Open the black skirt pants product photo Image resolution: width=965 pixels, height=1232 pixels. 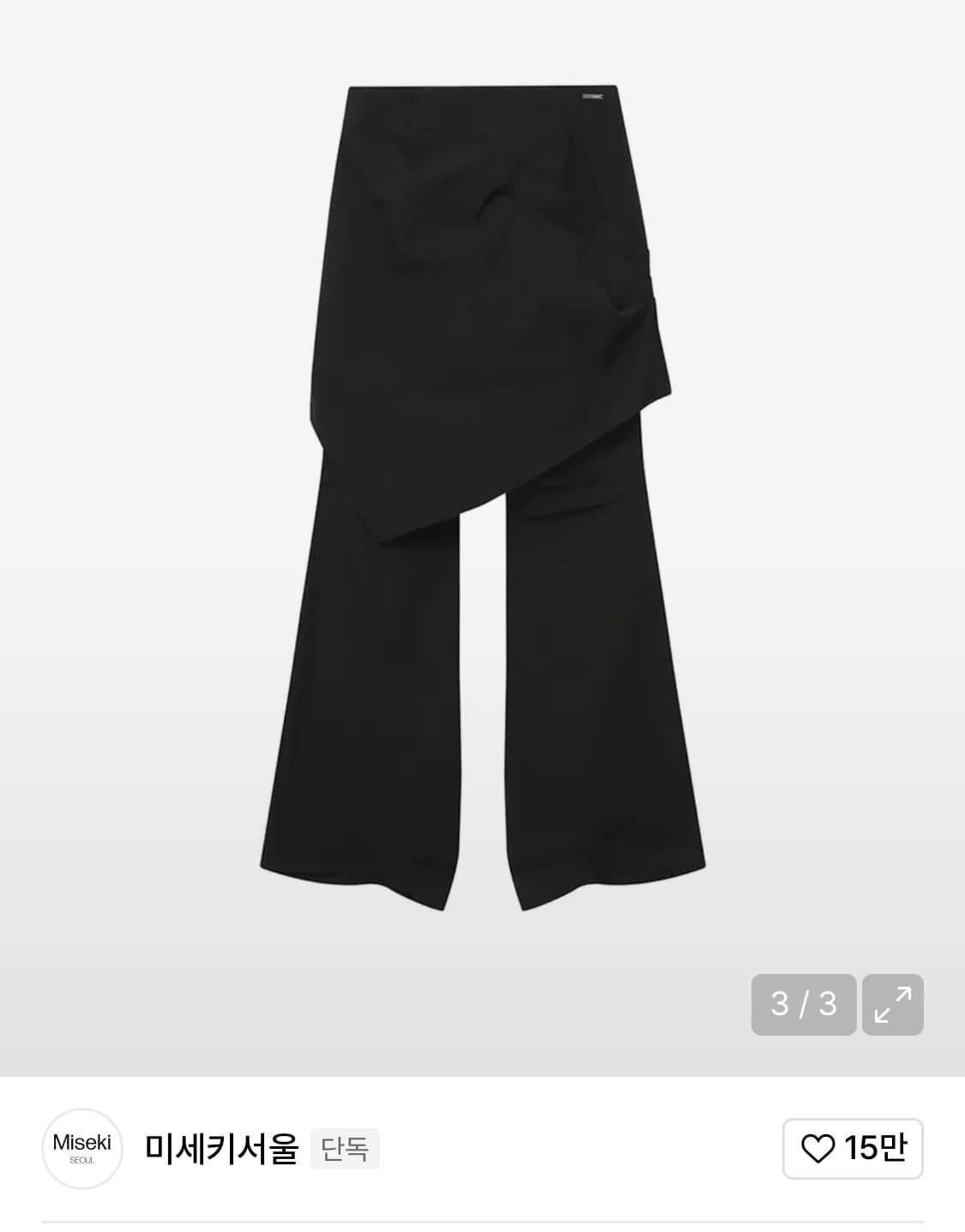tap(482, 497)
